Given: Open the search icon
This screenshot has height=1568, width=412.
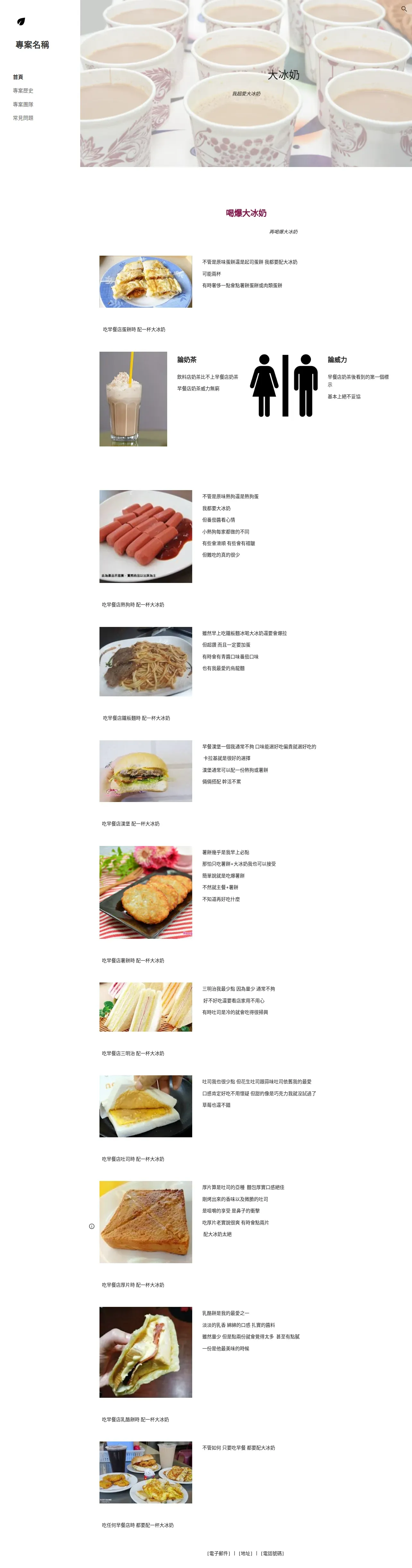Looking at the screenshot, I should point(403,9).
